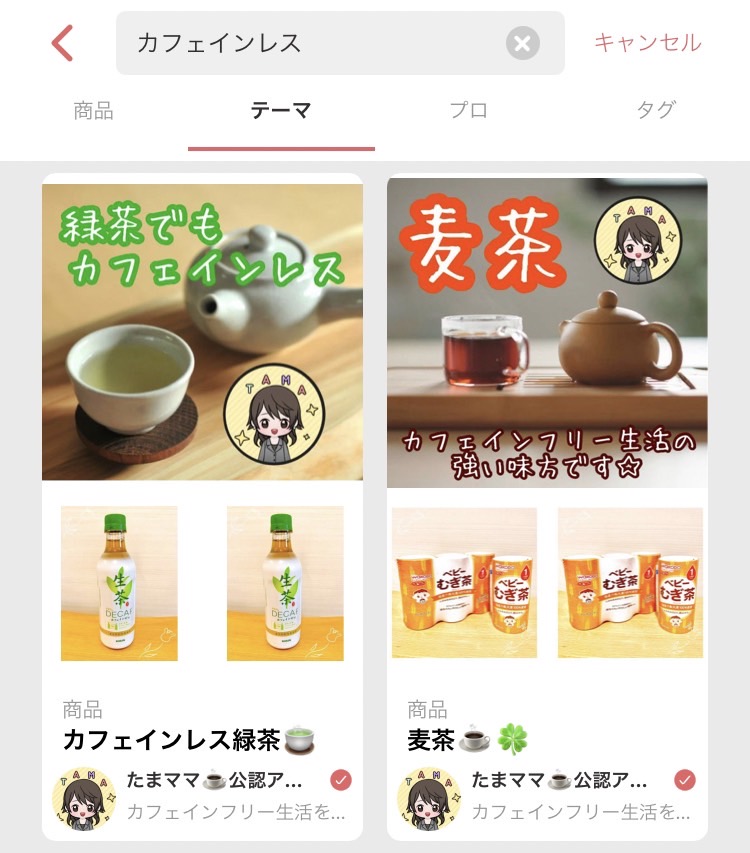The image size is (750, 853).
Task: Clear the search text with the X
Action: click(522, 43)
